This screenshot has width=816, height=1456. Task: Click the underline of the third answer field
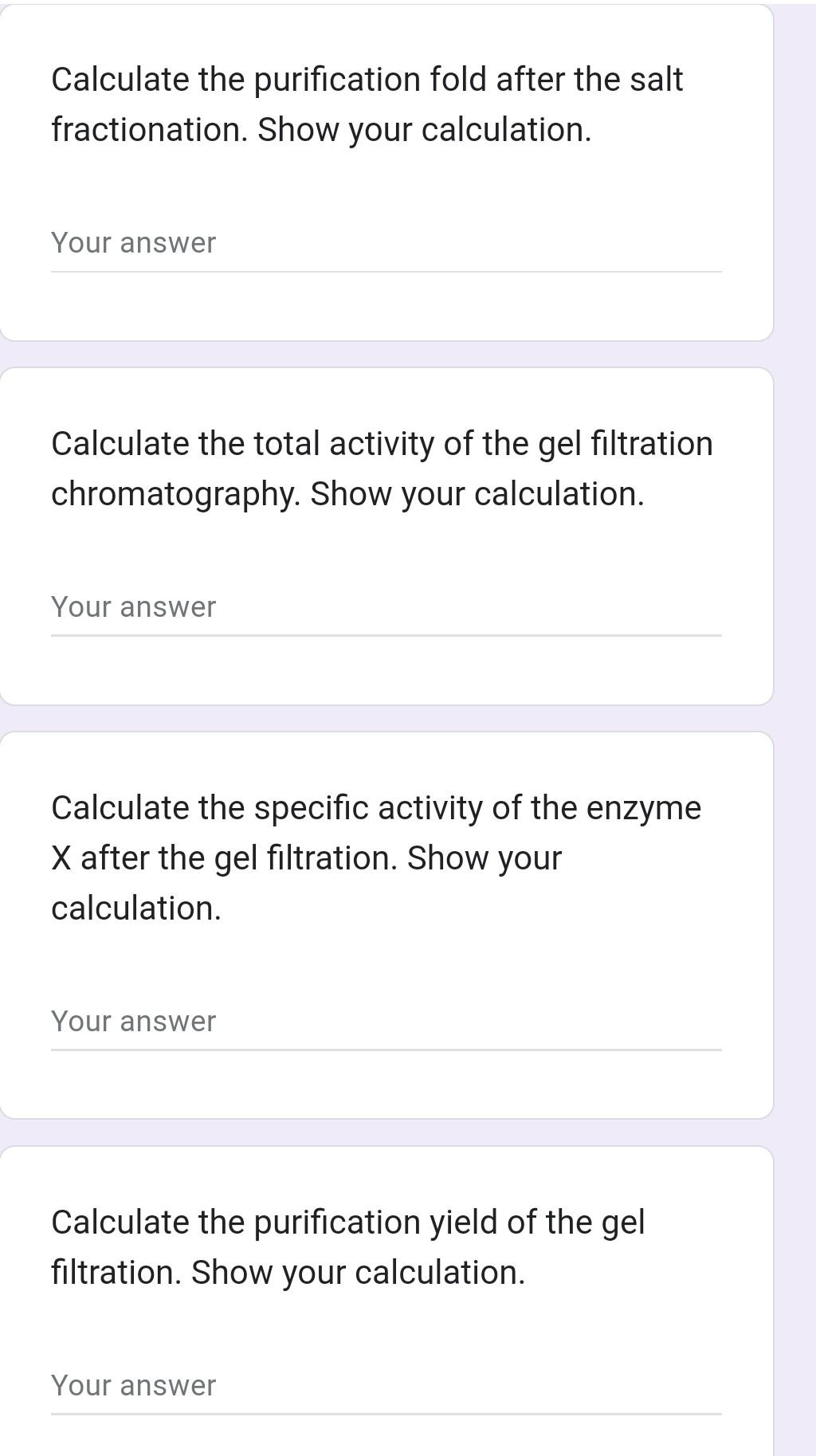tap(386, 1050)
